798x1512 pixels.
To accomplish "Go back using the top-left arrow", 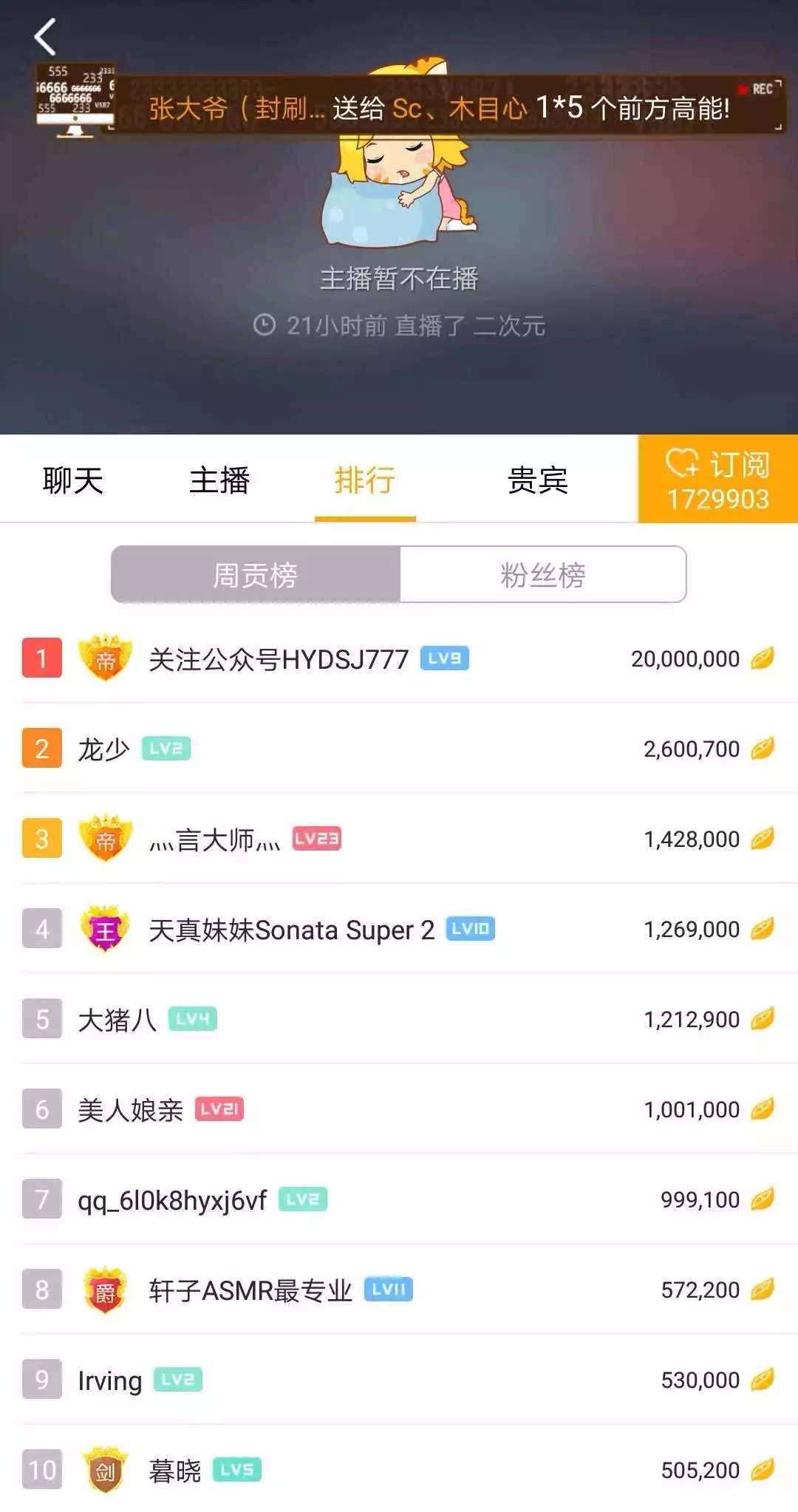I will point(45,37).
